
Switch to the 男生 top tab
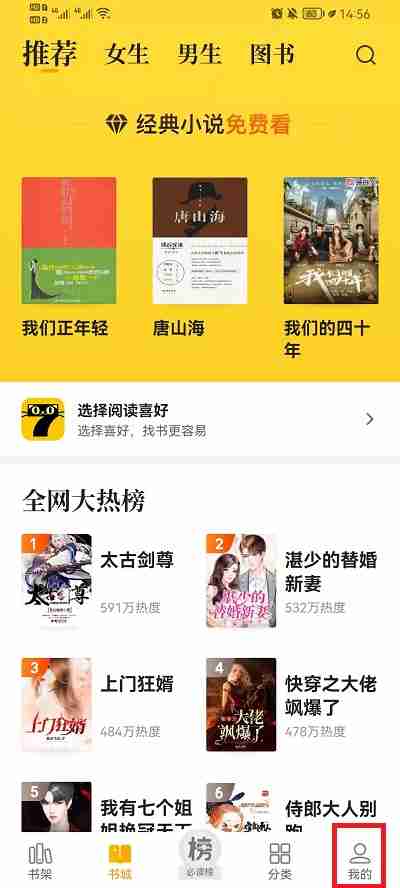199,55
